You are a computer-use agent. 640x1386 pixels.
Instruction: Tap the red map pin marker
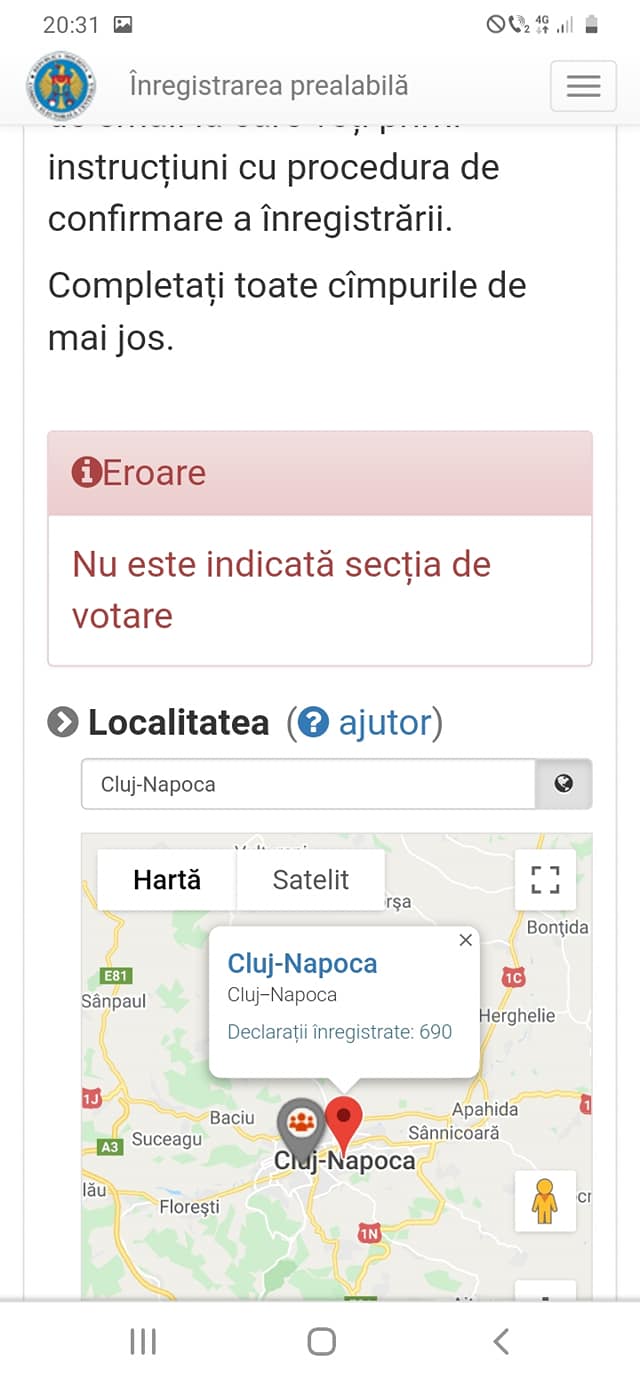pyautogui.click(x=345, y=1125)
